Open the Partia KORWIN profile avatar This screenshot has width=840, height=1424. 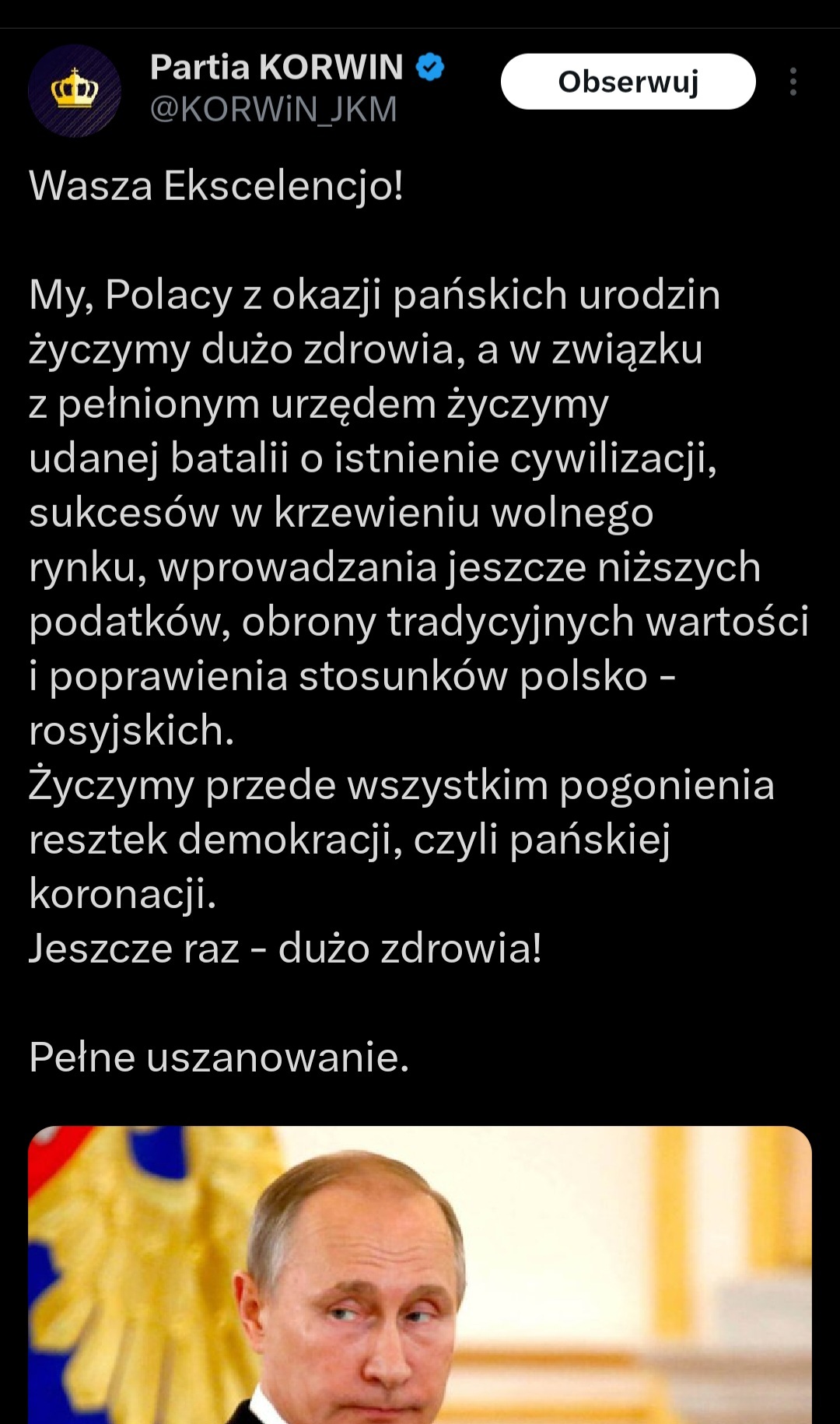pos(75,91)
